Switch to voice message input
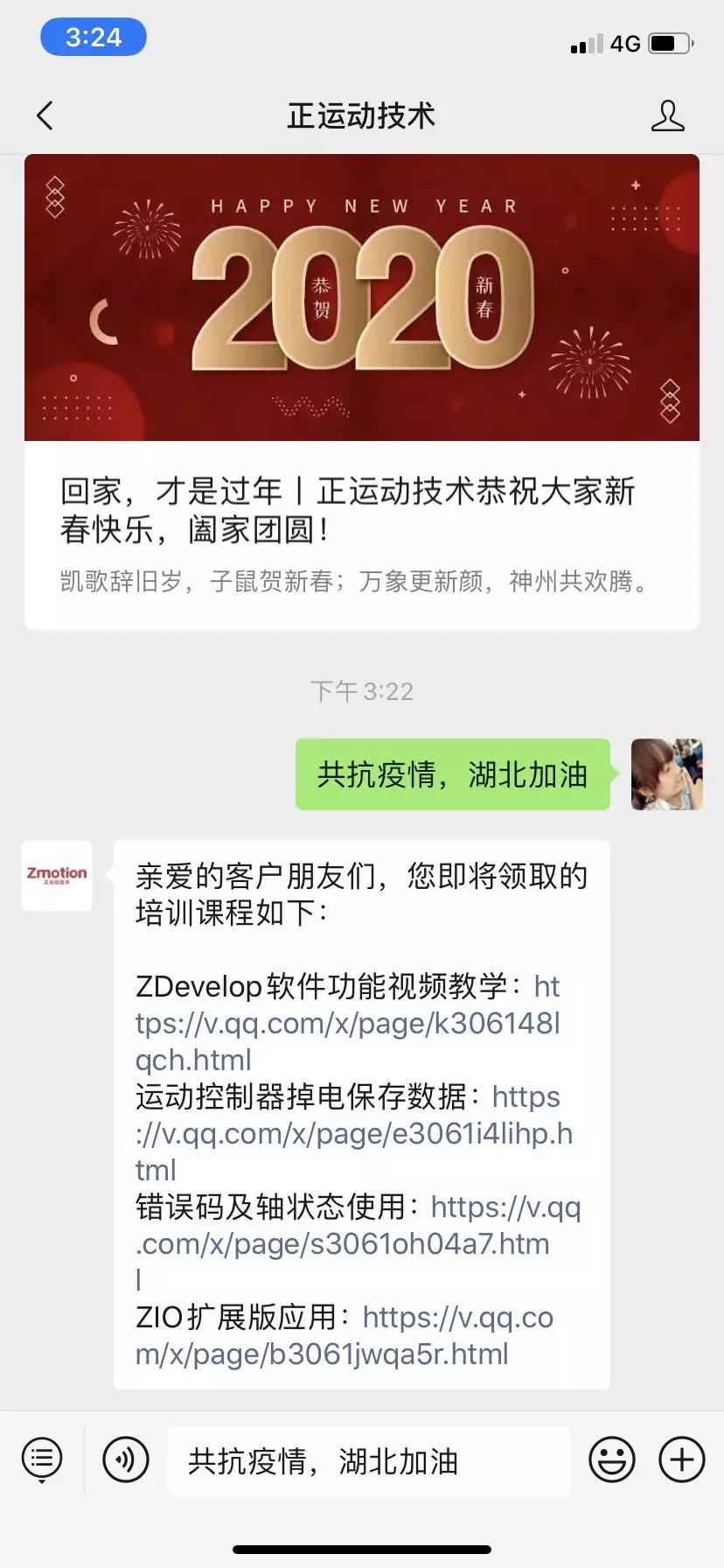Screen dimensions: 724x1568 [x=126, y=1459]
